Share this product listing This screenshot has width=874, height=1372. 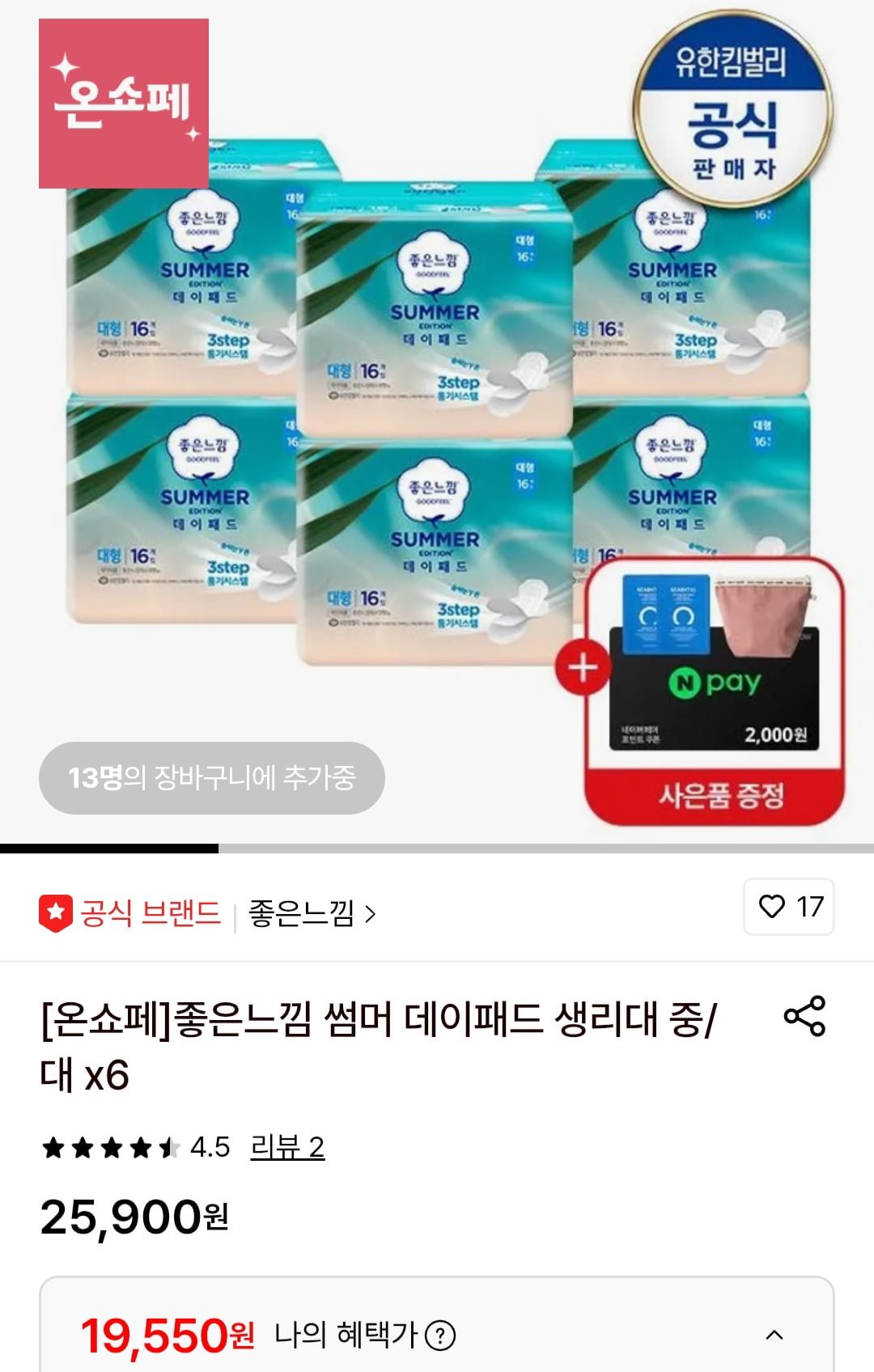(x=804, y=1016)
